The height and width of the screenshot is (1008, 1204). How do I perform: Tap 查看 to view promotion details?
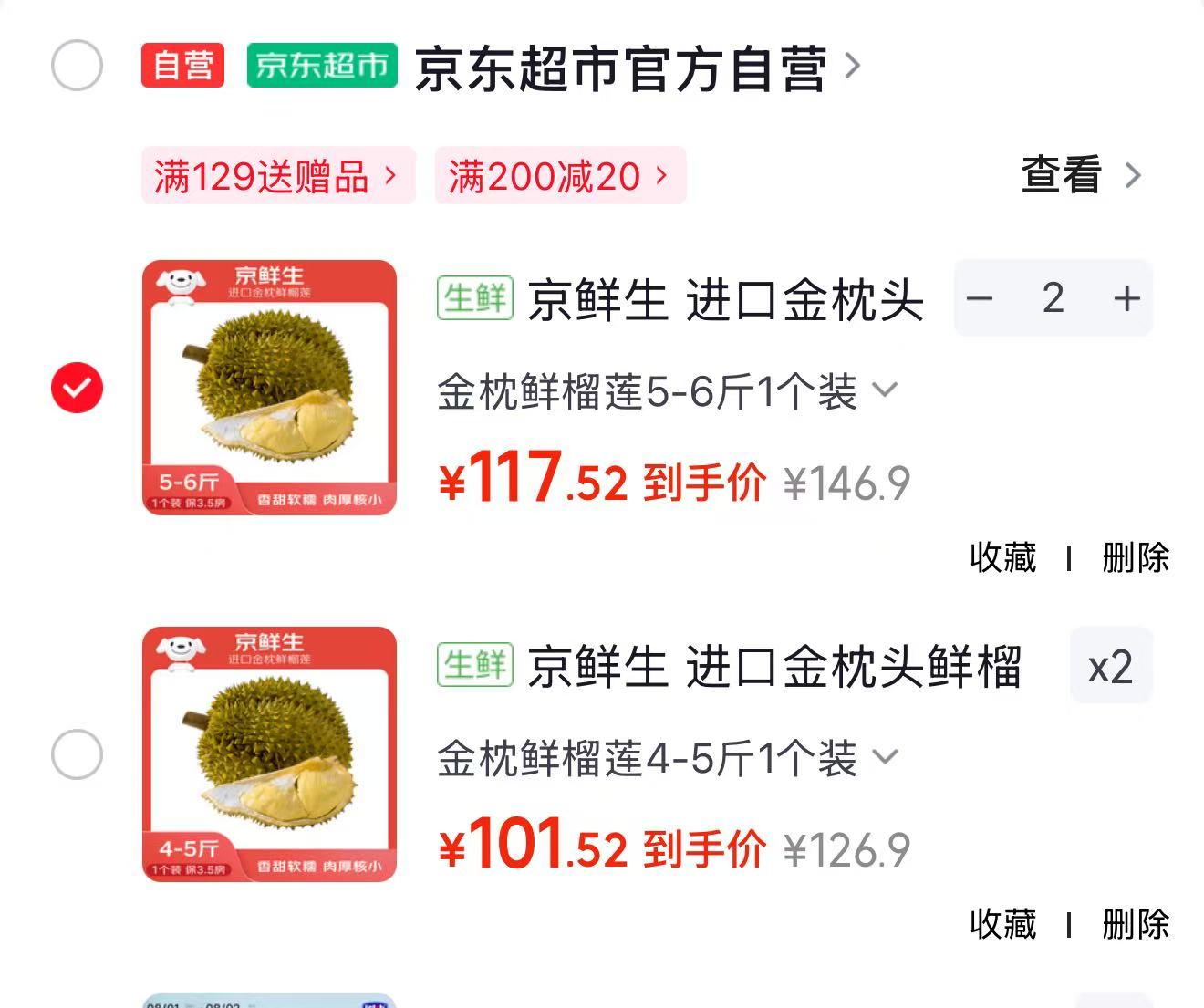click(1081, 175)
